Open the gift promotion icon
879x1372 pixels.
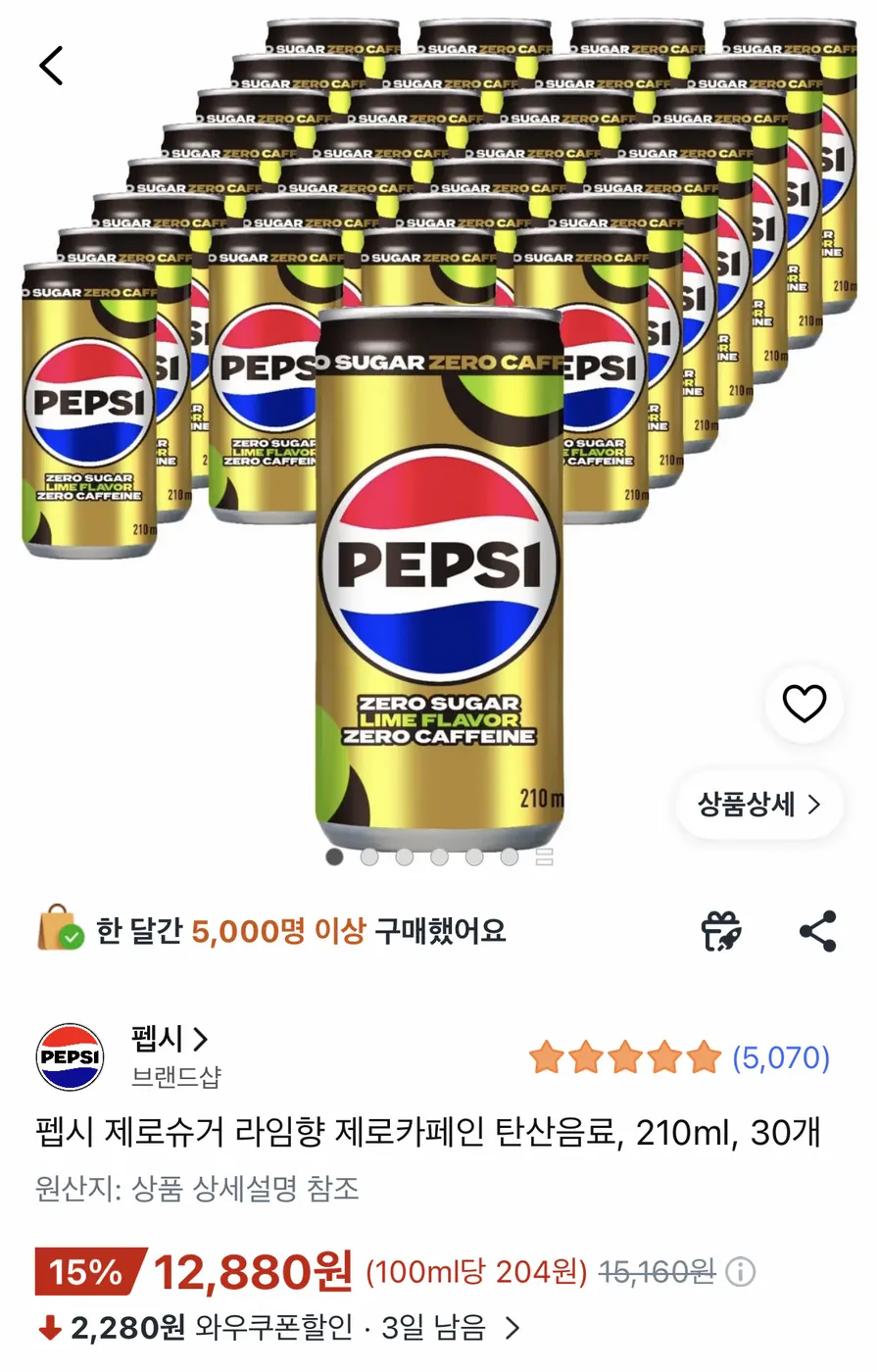[722, 932]
